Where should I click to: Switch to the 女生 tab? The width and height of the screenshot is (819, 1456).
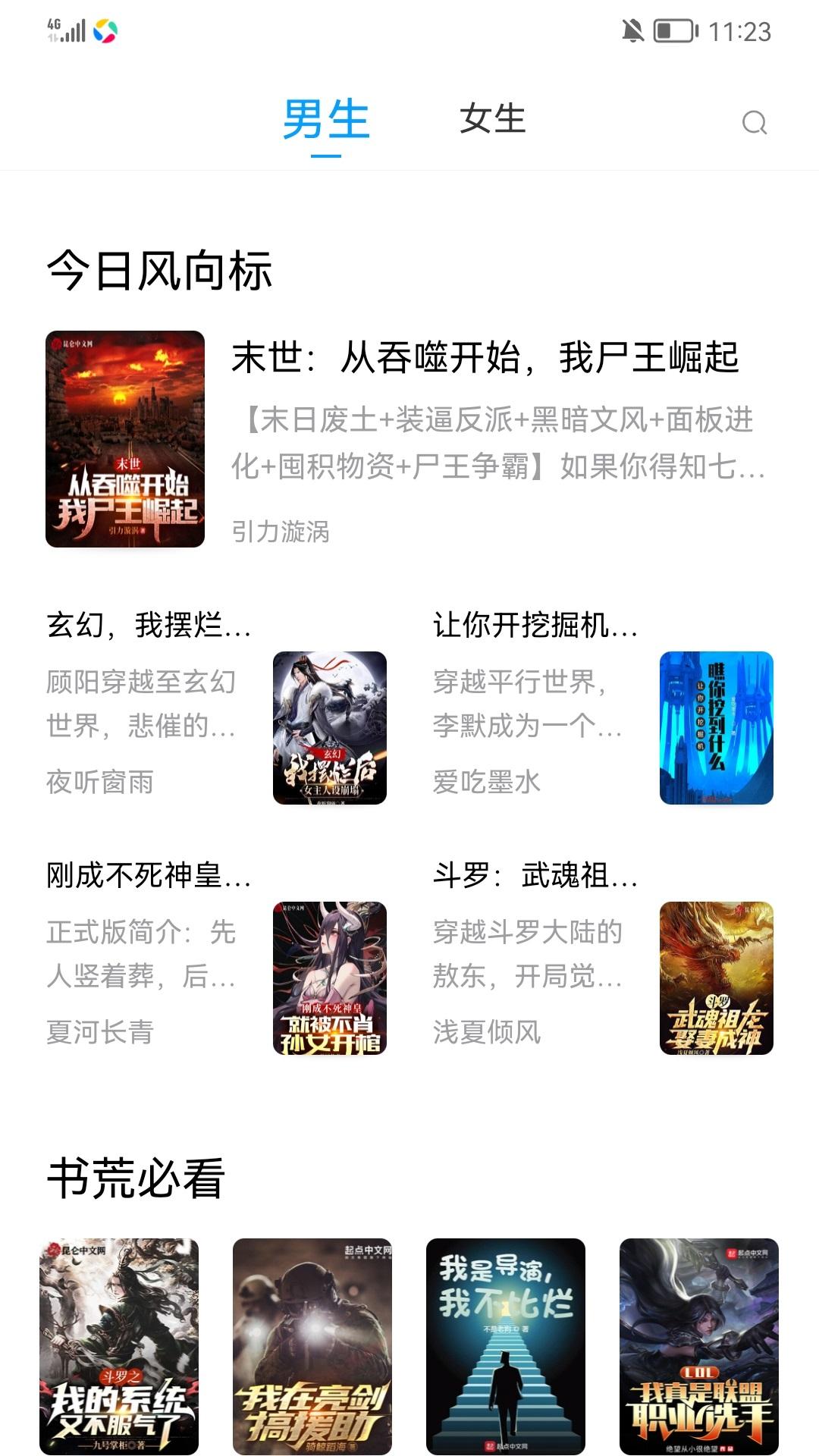point(491,120)
